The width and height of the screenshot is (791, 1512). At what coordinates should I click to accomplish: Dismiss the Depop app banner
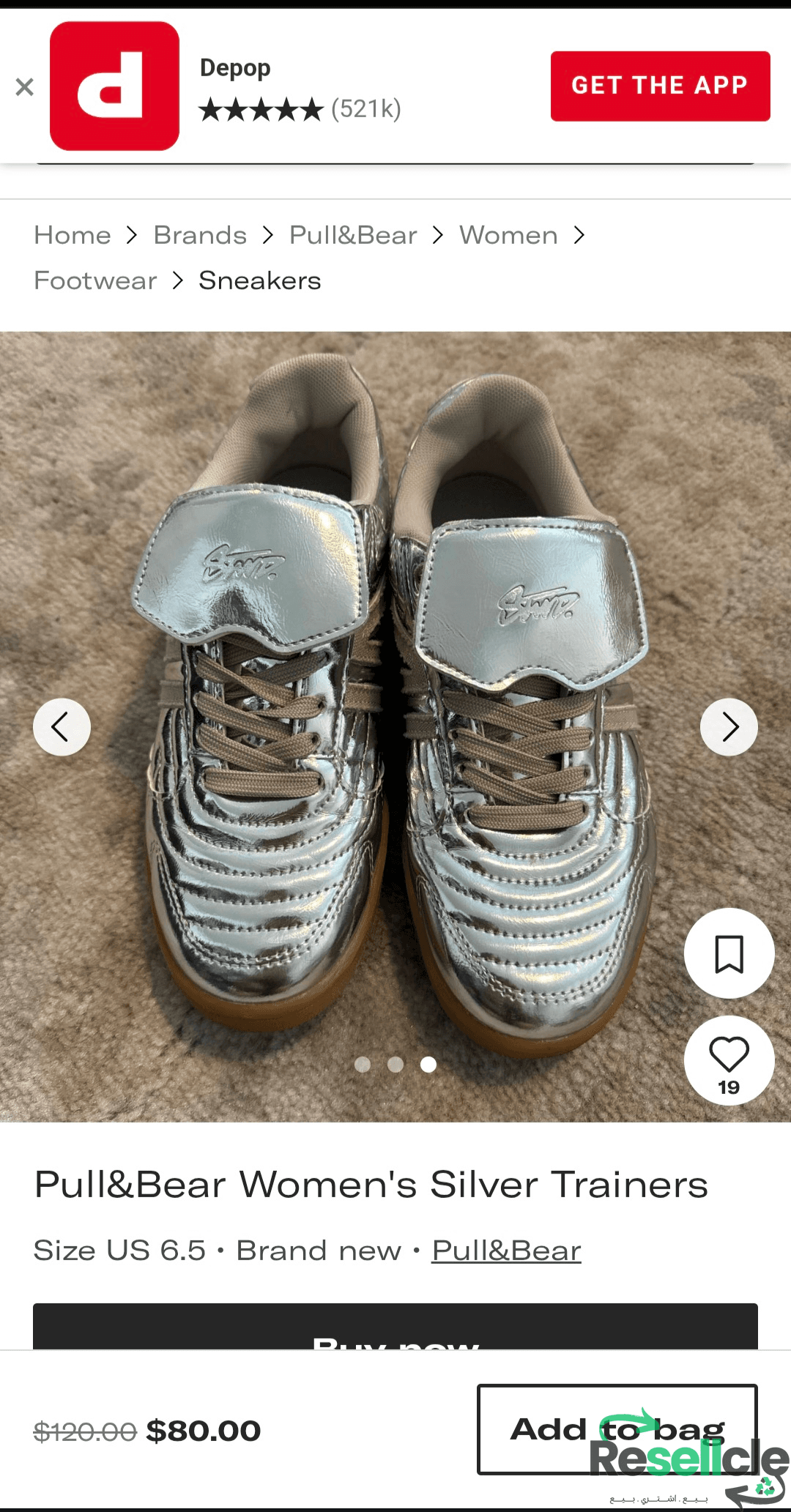tap(24, 87)
